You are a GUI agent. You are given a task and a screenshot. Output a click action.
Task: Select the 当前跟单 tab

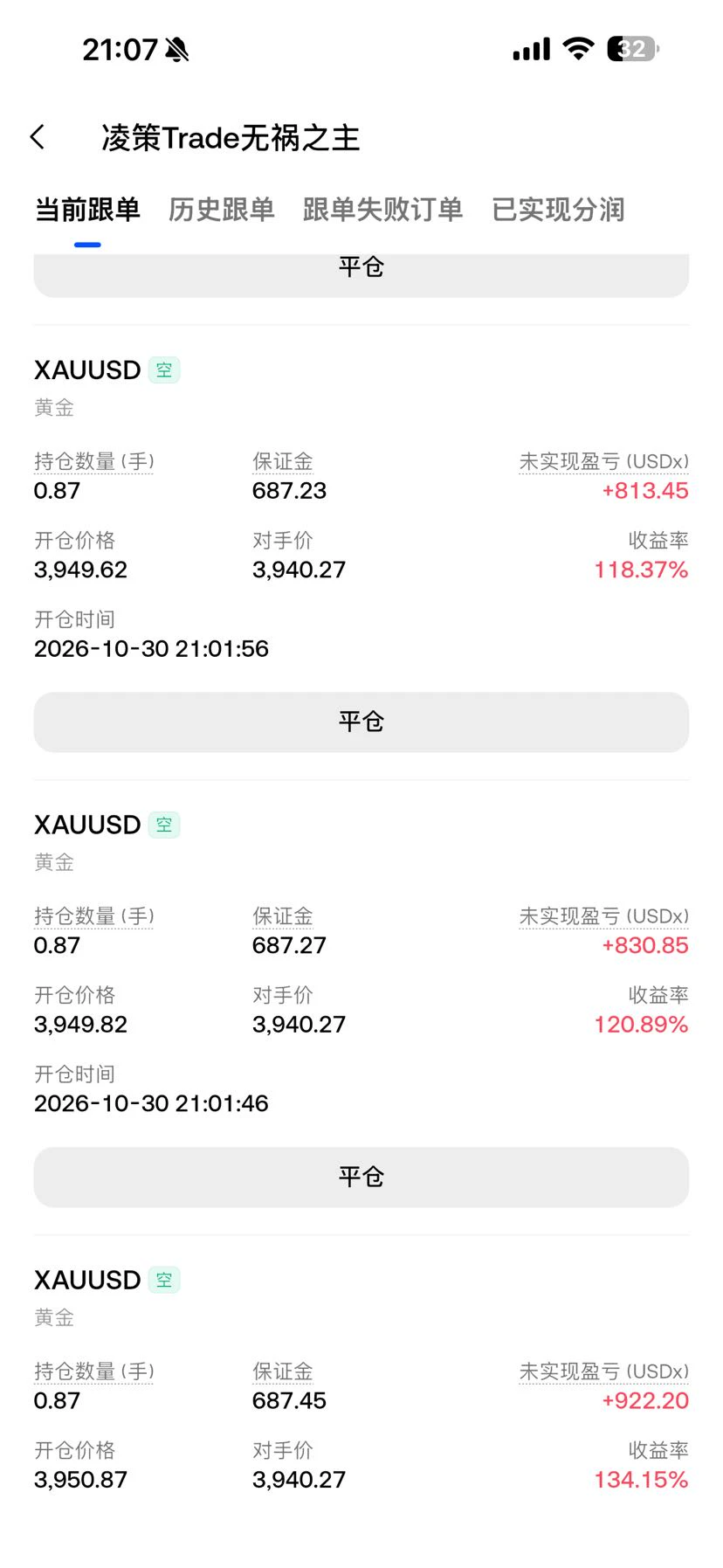pos(87,210)
